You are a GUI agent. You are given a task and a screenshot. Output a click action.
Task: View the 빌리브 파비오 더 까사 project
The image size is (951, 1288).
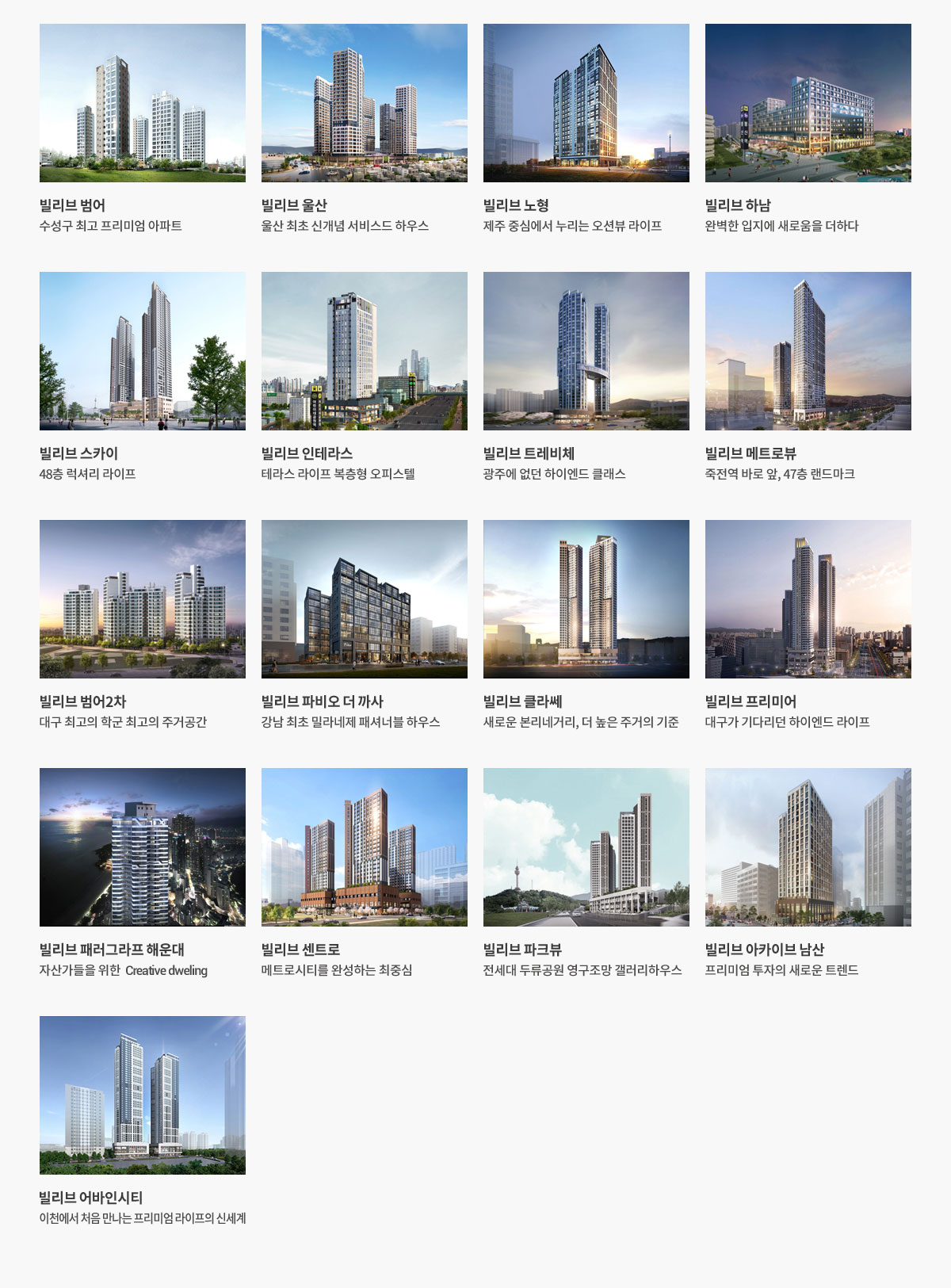(365, 599)
